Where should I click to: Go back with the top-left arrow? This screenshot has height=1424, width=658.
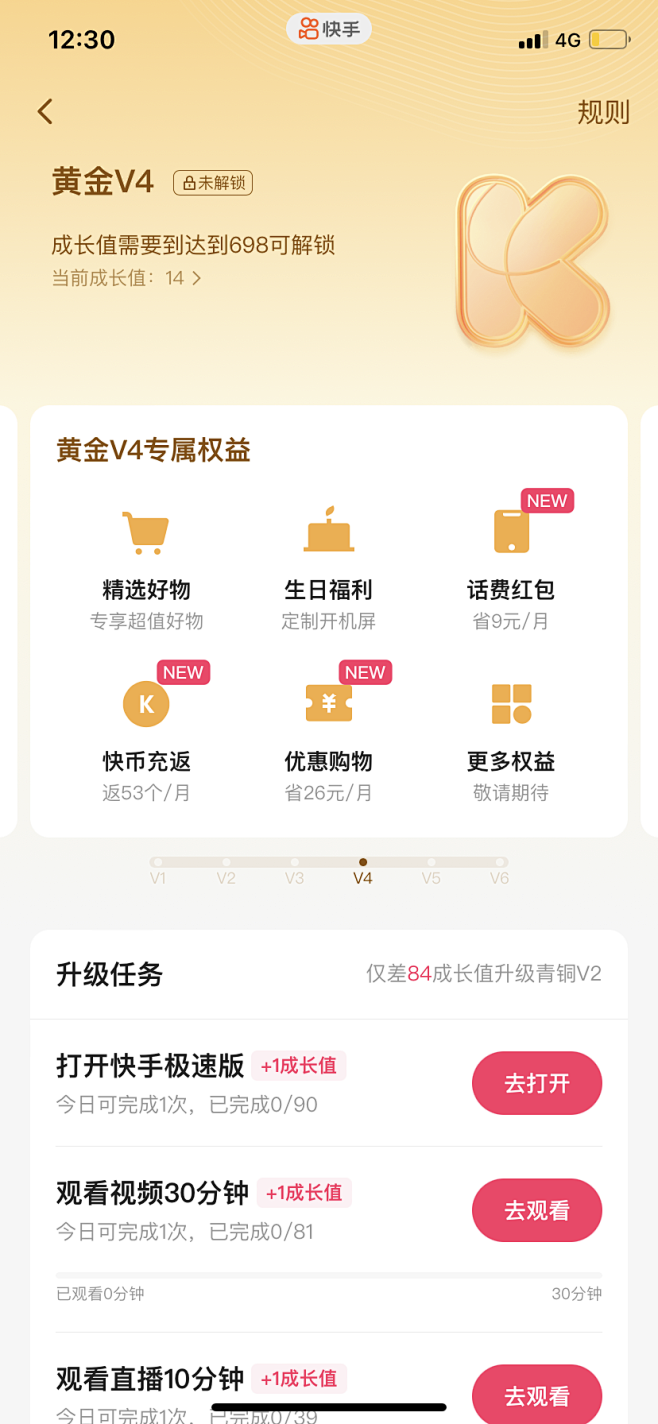pos(45,111)
